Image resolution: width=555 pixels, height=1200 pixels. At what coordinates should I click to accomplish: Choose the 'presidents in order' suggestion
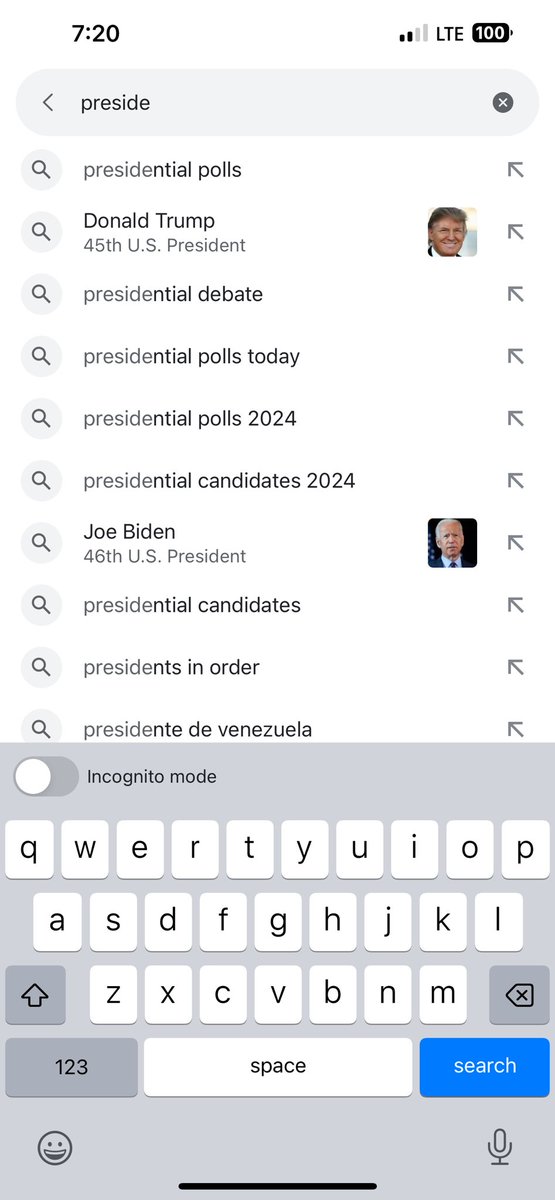(277, 667)
